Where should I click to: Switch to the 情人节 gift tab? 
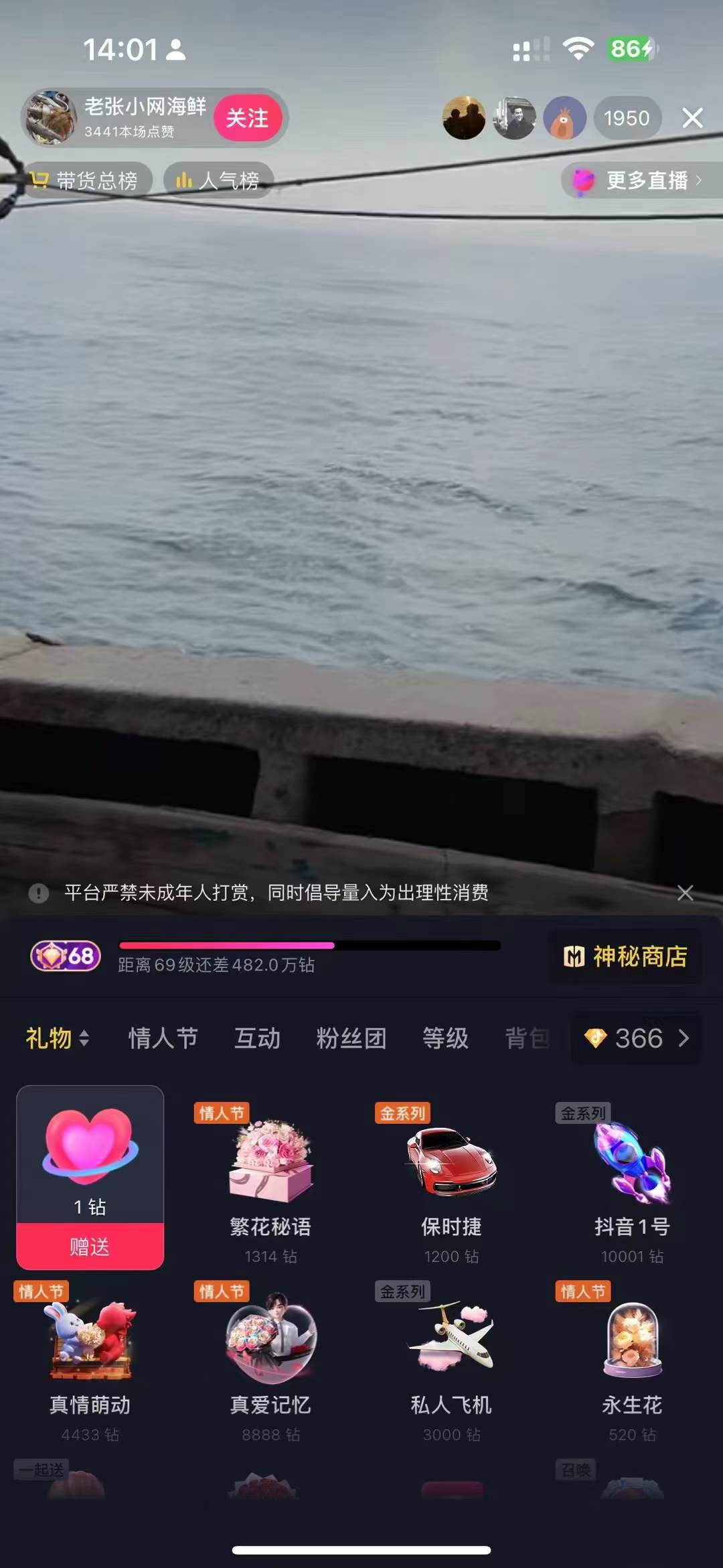pos(163,1038)
